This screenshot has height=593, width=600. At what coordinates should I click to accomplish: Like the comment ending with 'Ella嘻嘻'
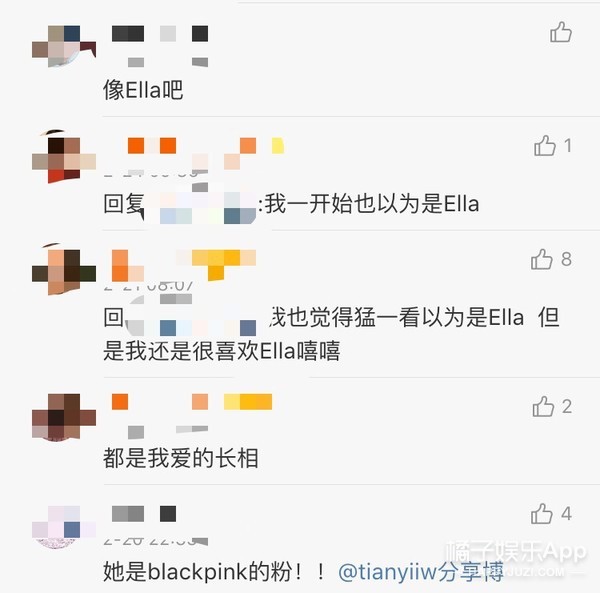point(542,260)
